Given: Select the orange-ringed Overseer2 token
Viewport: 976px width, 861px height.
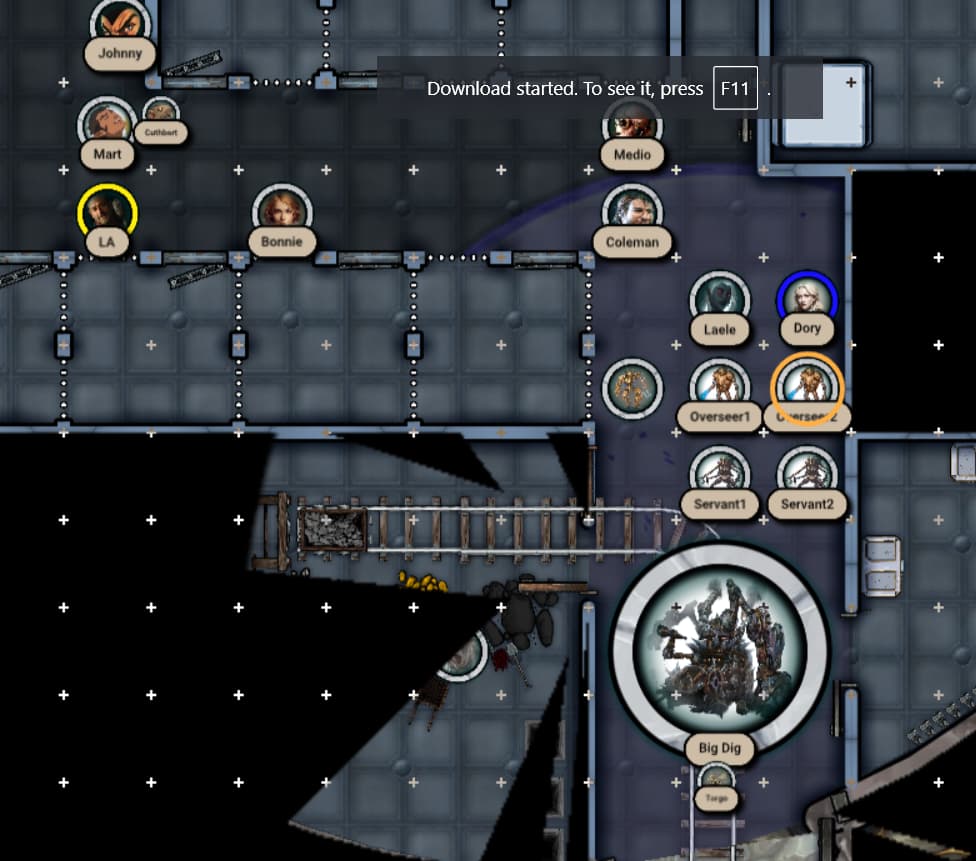Looking at the screenshot, I should (807, 386).
